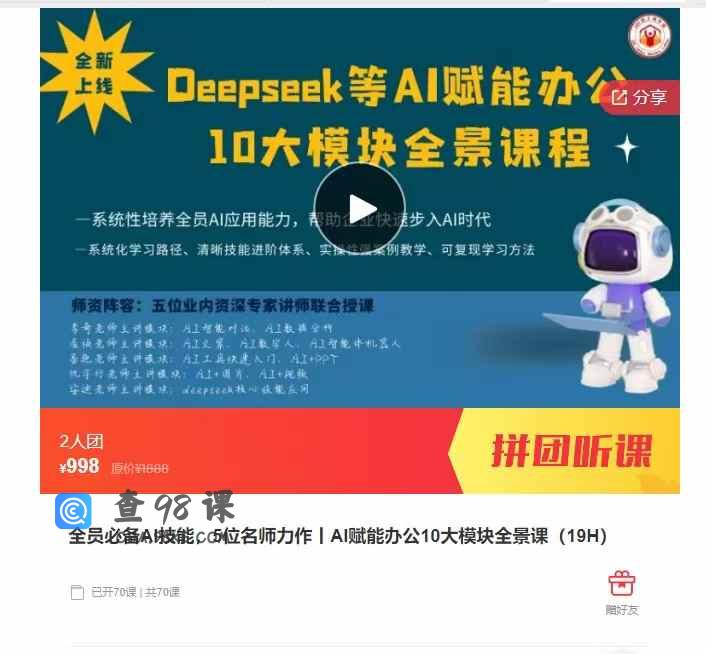Share this course via 分享 button
Image resolution: width=706 pixels, height=654 pixels.
click(x=640, y=97)
